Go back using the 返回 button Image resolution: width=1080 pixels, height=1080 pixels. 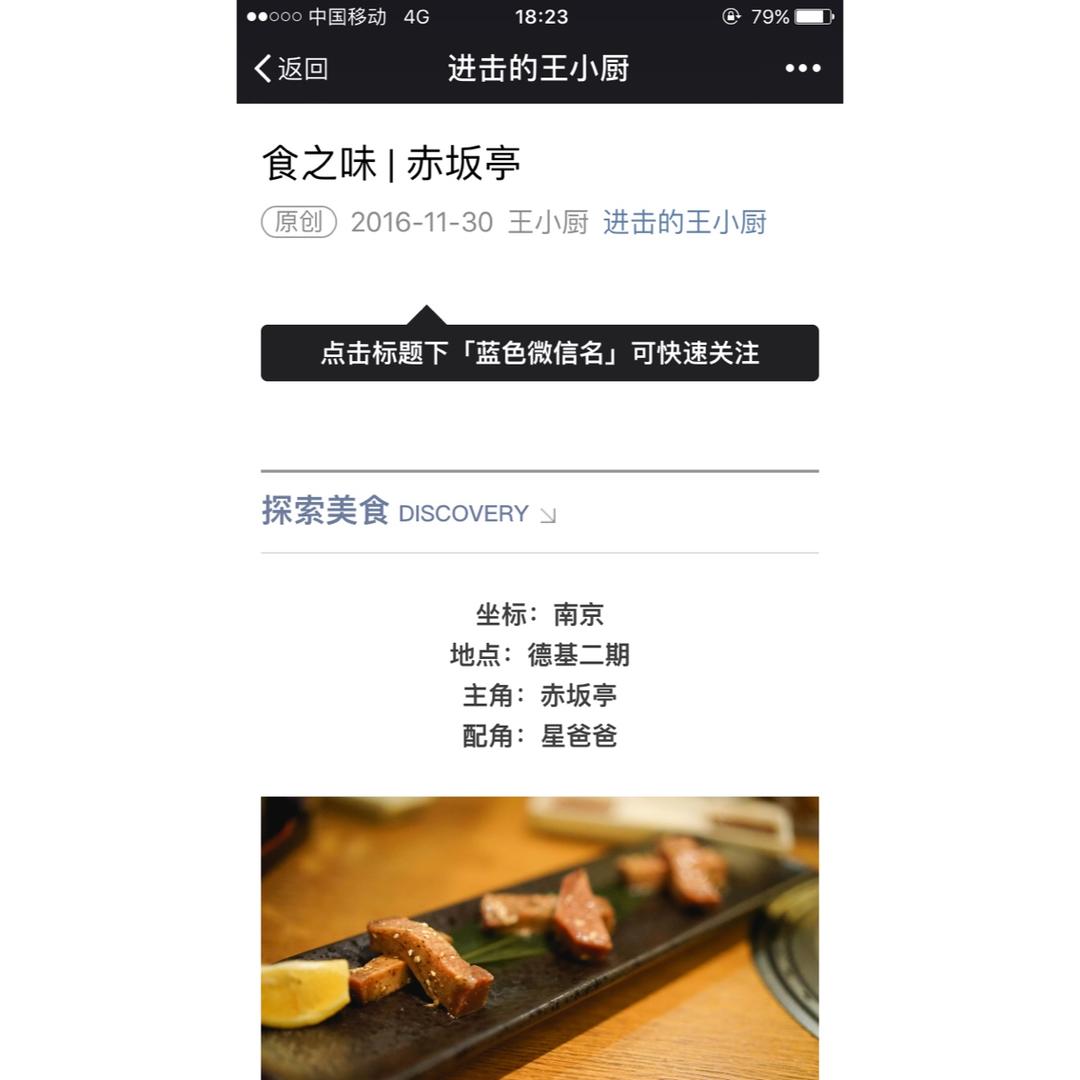(x=291, y=69)
